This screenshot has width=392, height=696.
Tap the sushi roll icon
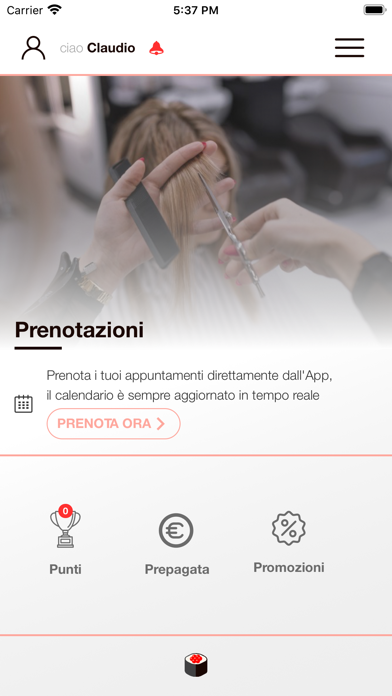click(196, 664)
